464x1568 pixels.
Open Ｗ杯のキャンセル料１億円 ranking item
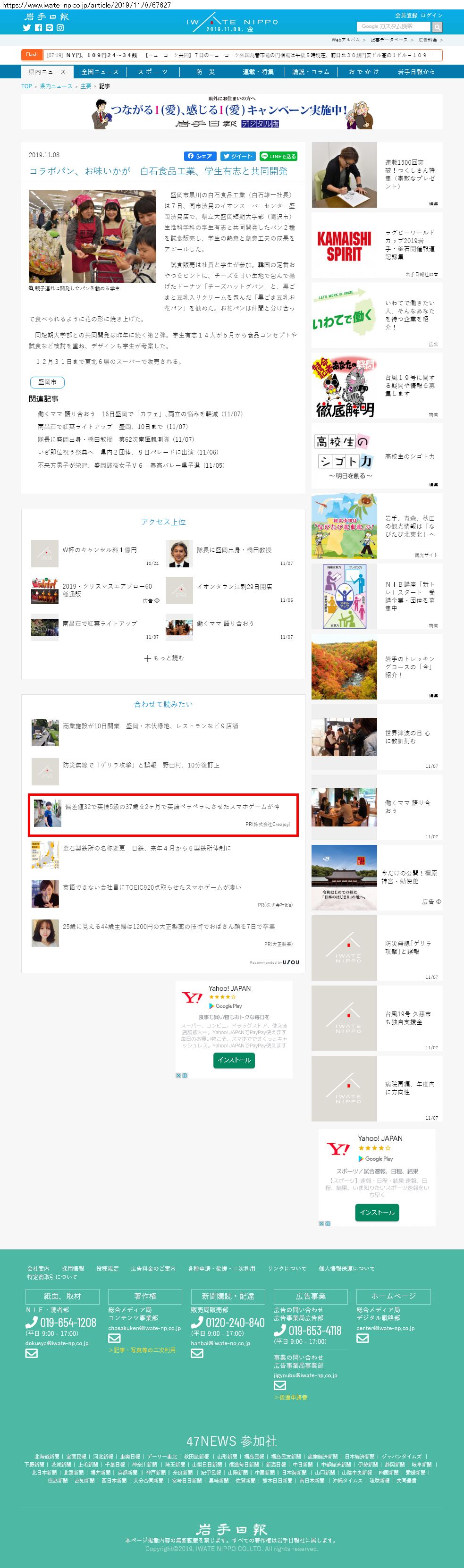click(99, 549)
